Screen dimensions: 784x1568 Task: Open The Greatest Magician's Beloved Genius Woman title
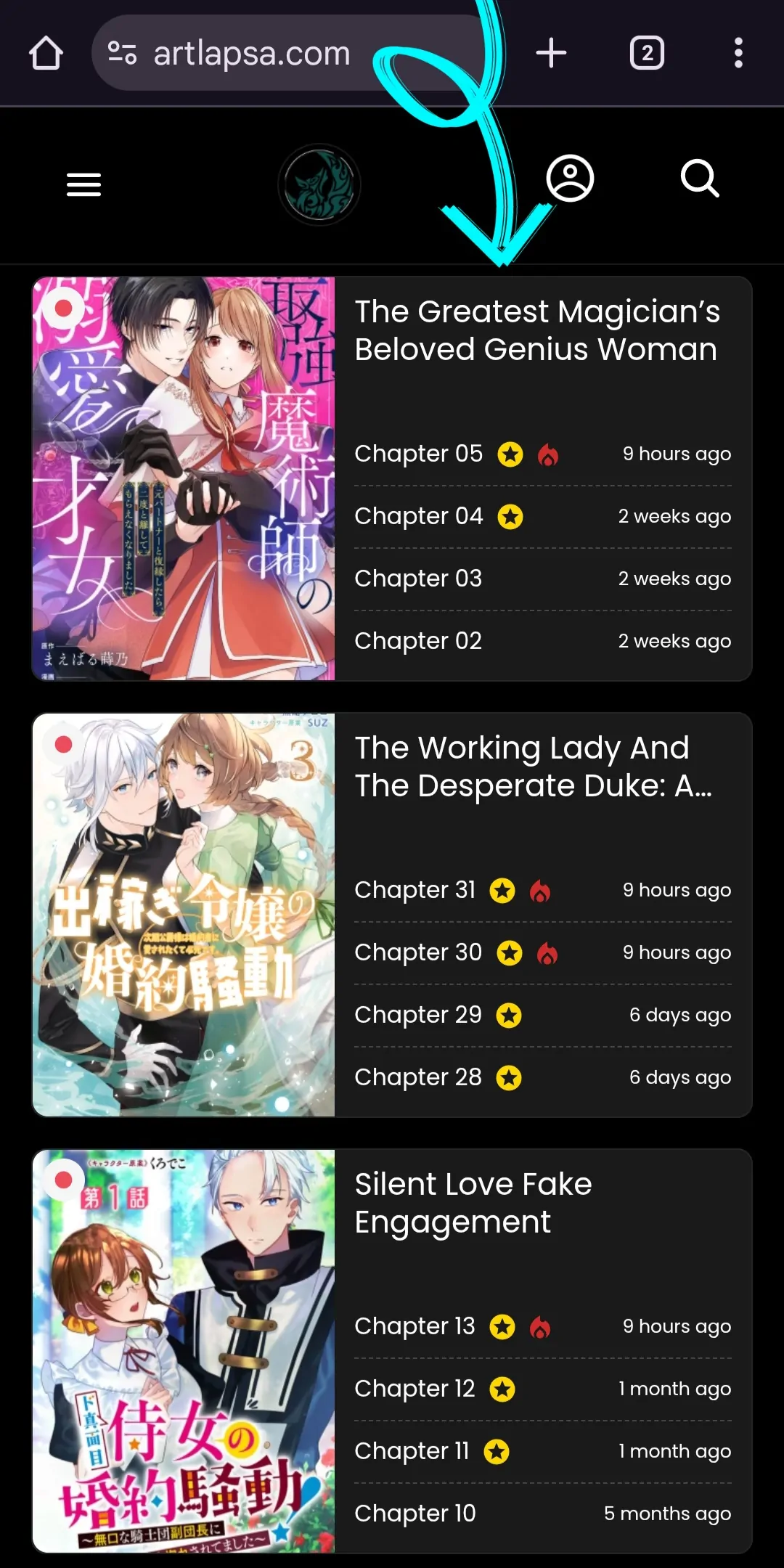click(536, 330)
